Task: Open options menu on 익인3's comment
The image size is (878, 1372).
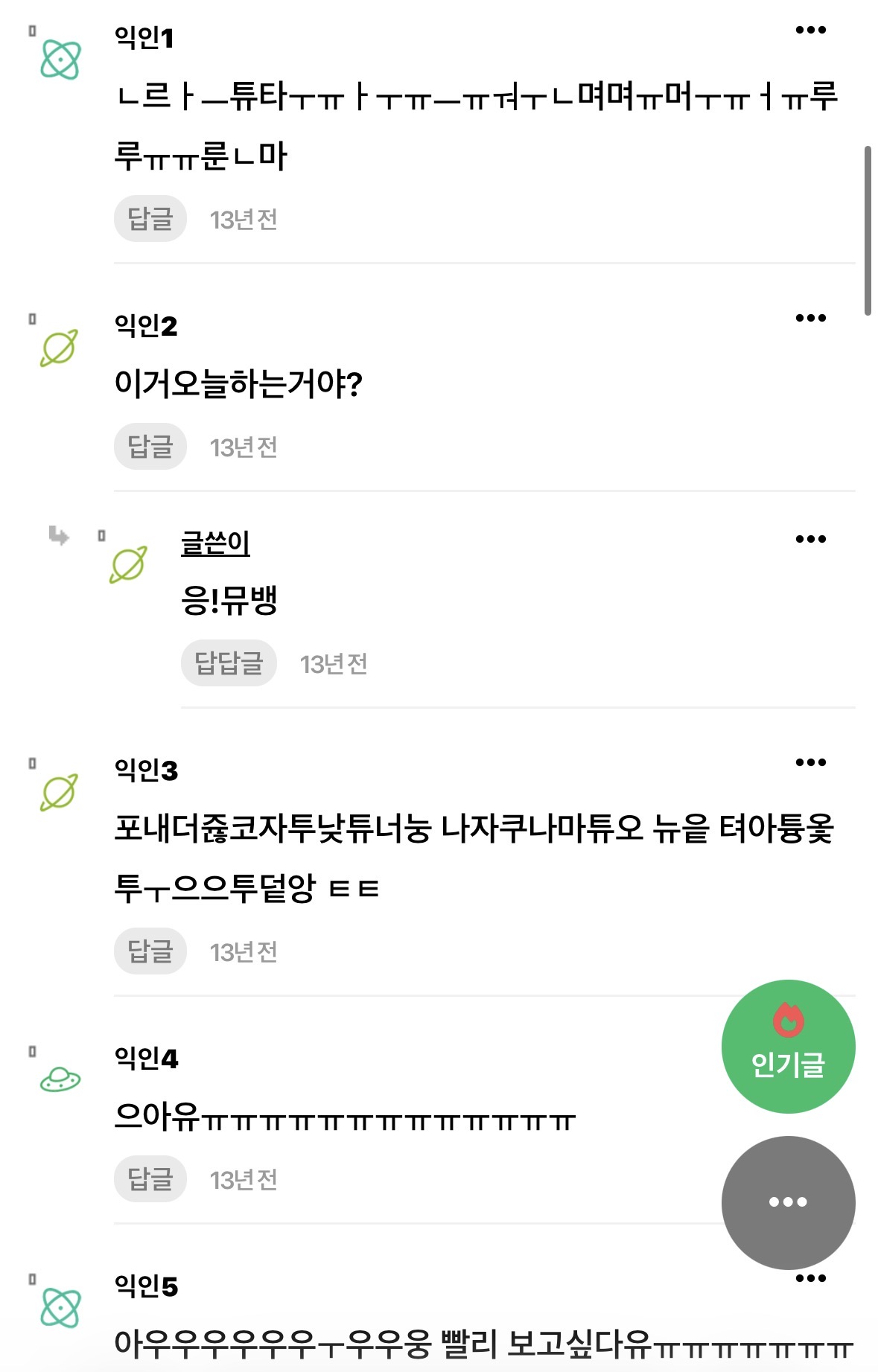Action: tap(812, 761)
